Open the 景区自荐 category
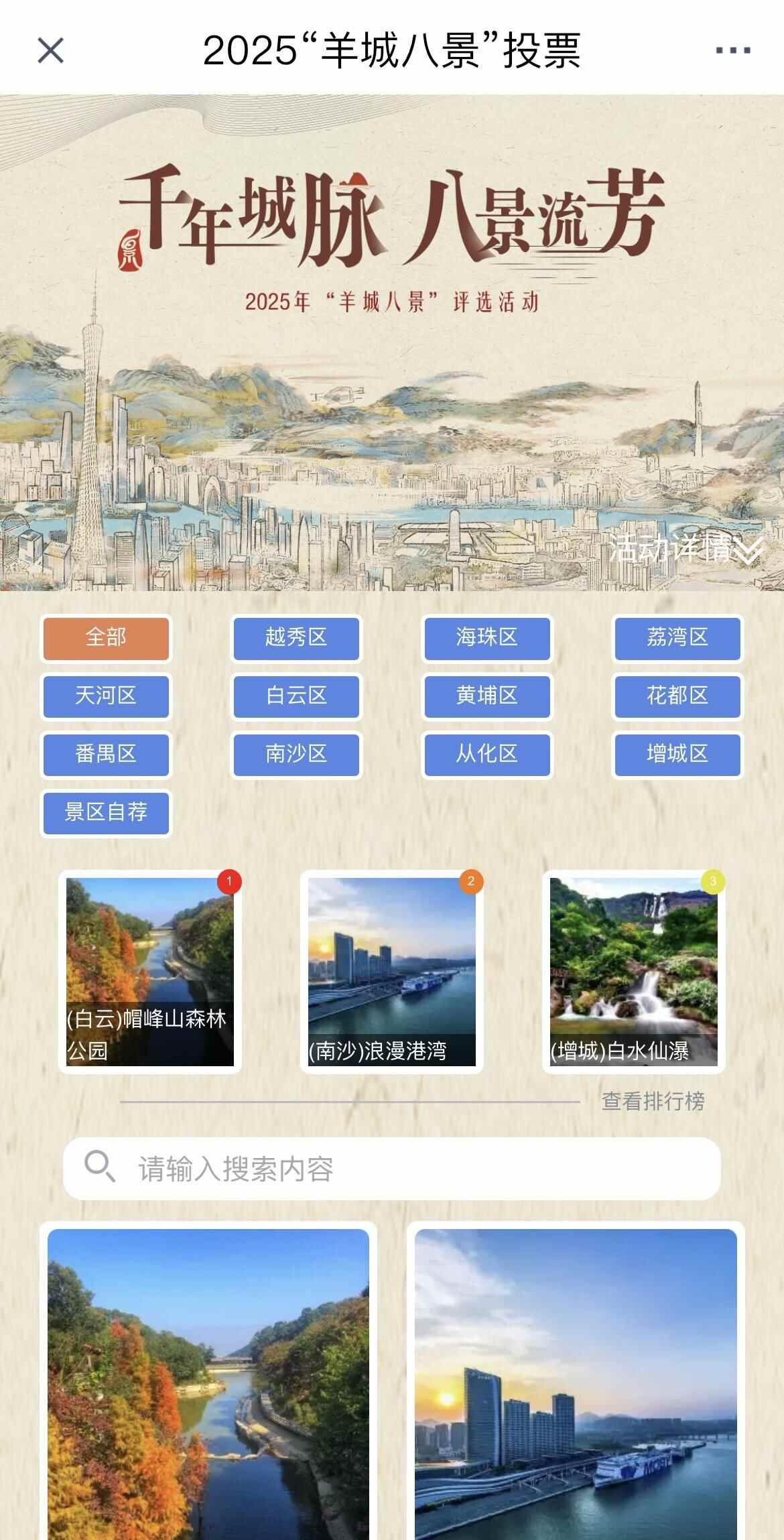 106,812
